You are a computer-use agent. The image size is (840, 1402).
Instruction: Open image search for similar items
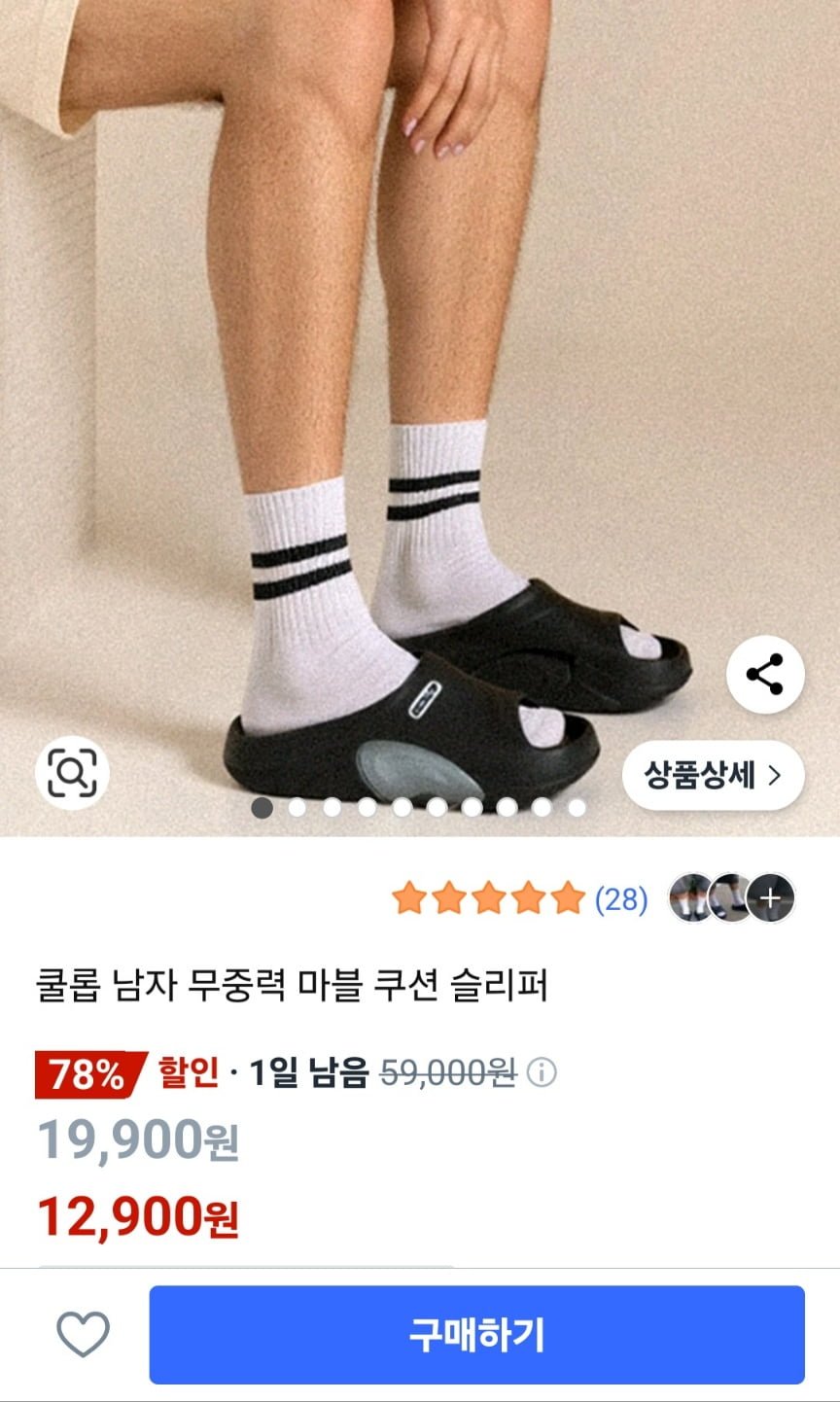[72, 773]
